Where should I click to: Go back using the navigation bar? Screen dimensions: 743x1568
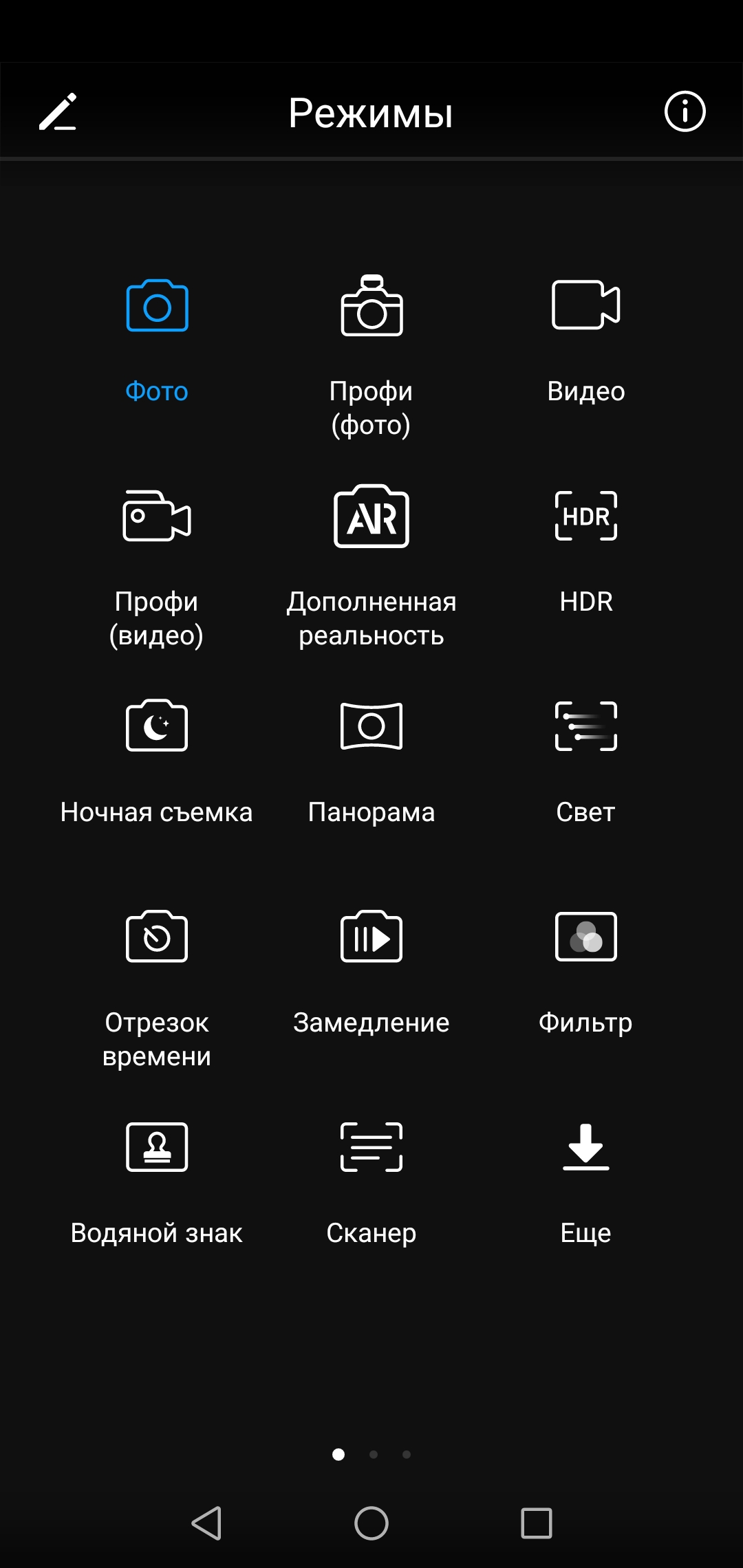206,1523
